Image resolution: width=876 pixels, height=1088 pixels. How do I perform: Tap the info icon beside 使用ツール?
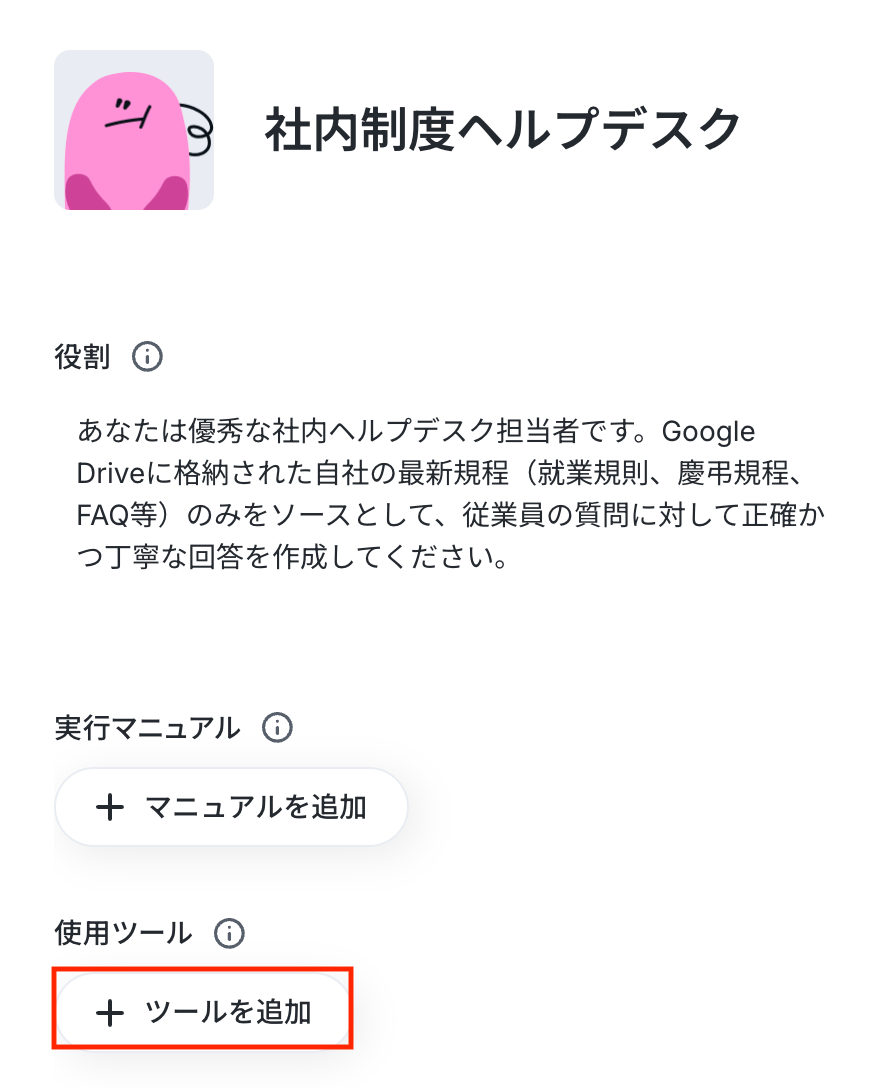pyautogui.click(x=229, y=934)
